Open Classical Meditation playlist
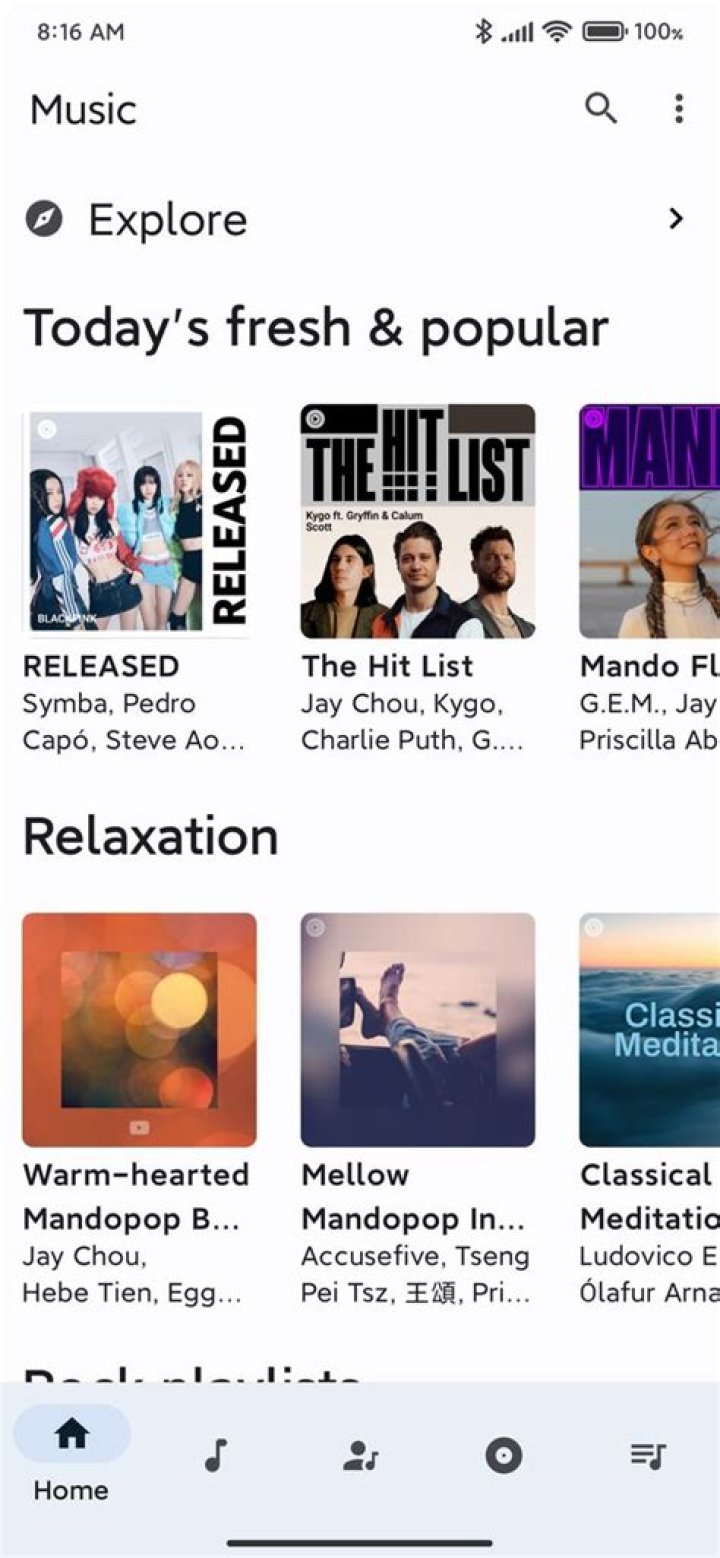 pos(650,1029)
